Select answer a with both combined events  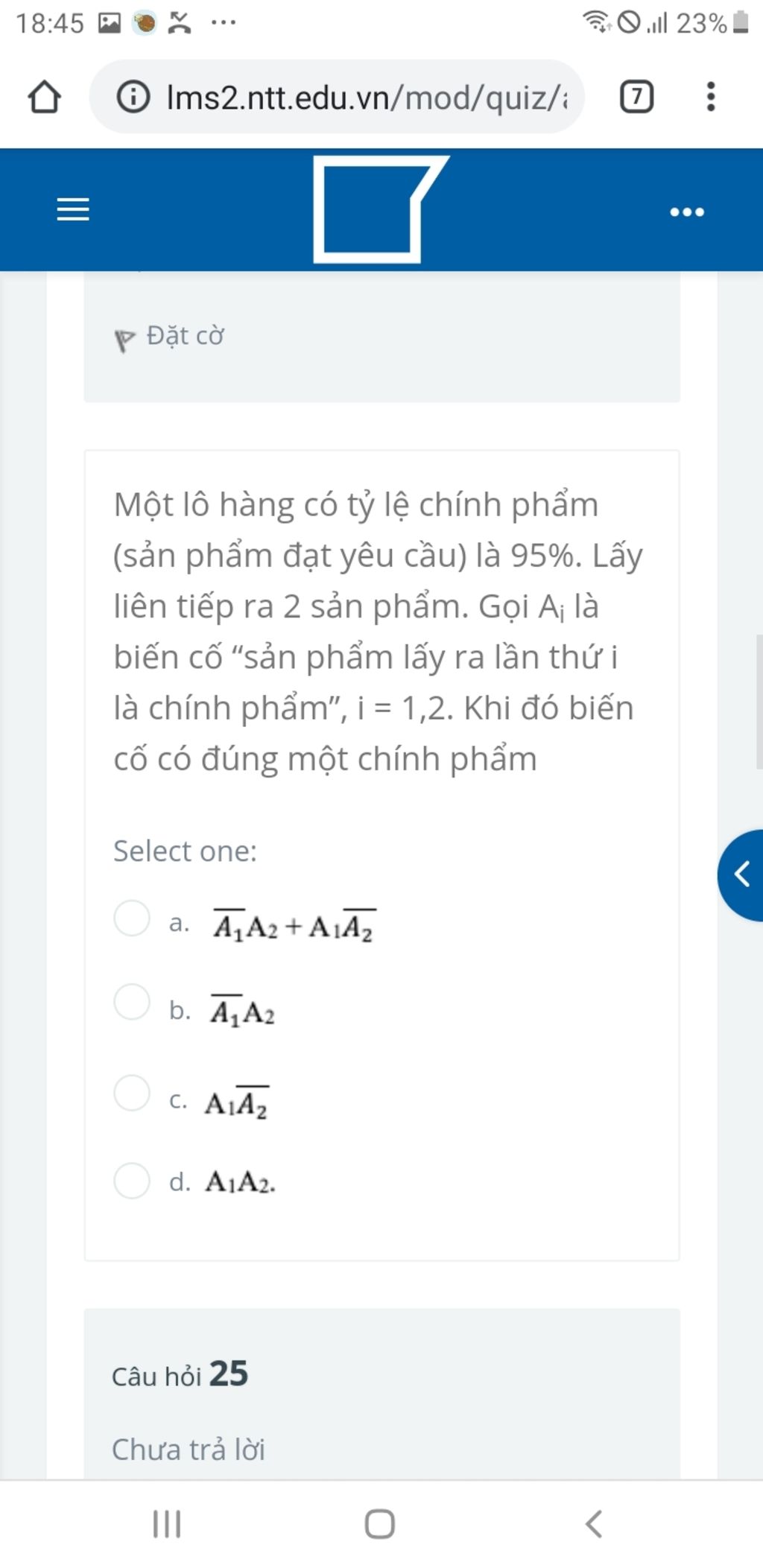pyautogui.click(x=132, y=918)
